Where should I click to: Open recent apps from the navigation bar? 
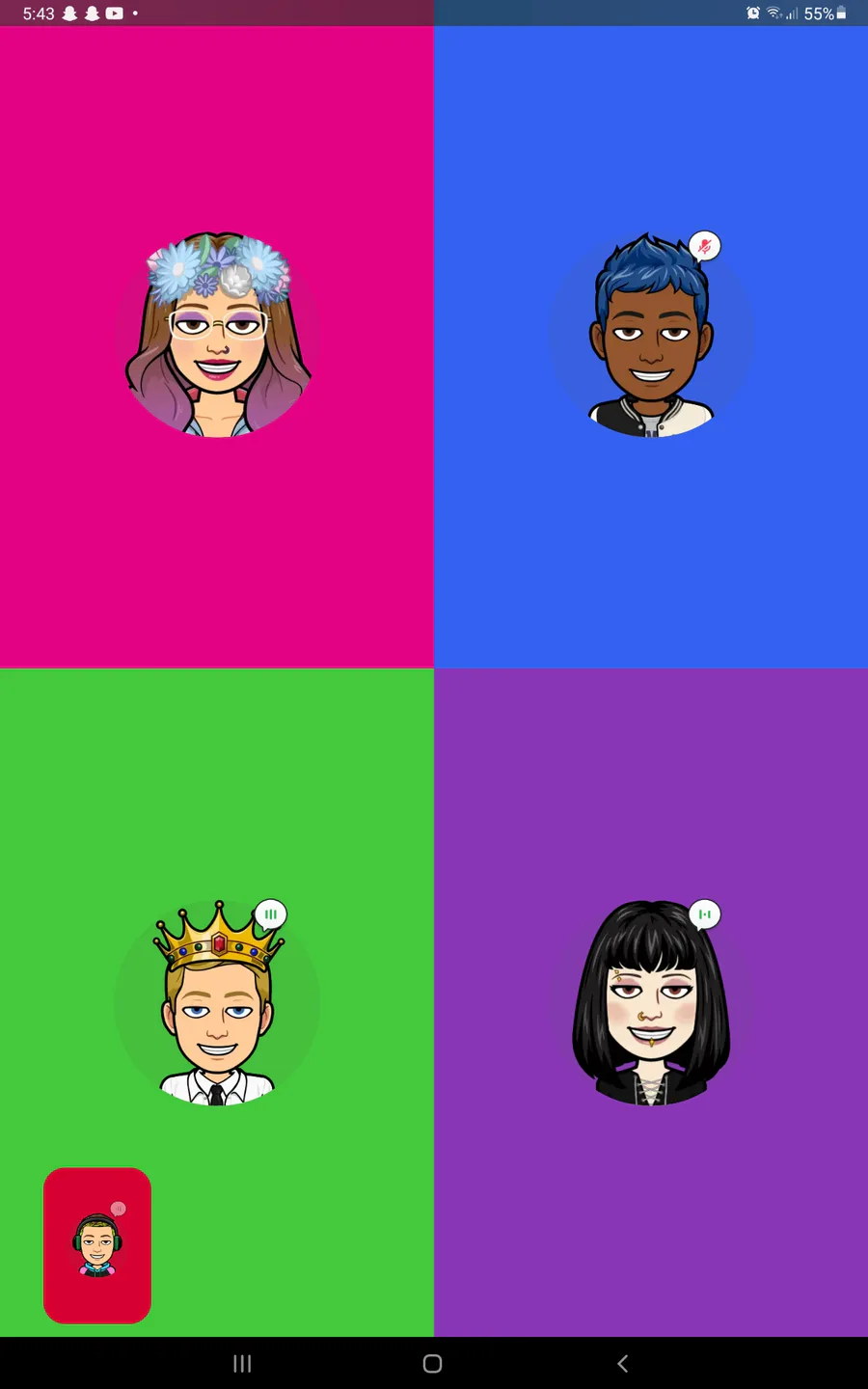tap(242, 1363)
